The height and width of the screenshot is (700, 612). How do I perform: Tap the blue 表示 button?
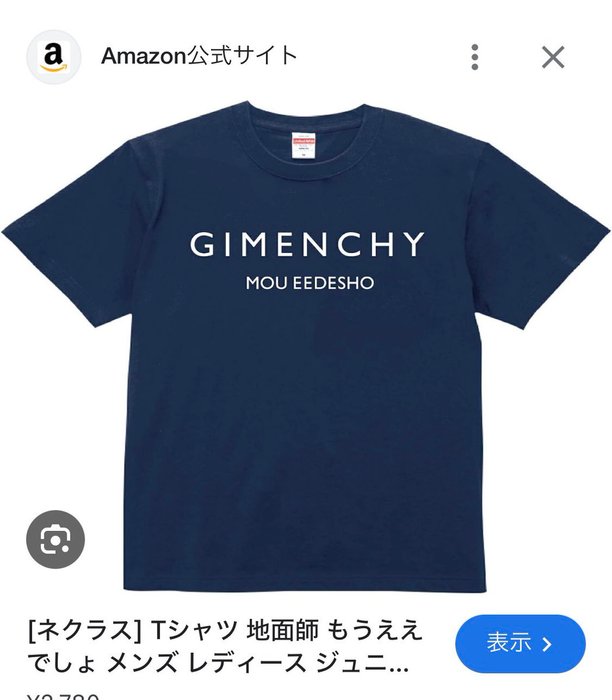click(x=520, y=644)
